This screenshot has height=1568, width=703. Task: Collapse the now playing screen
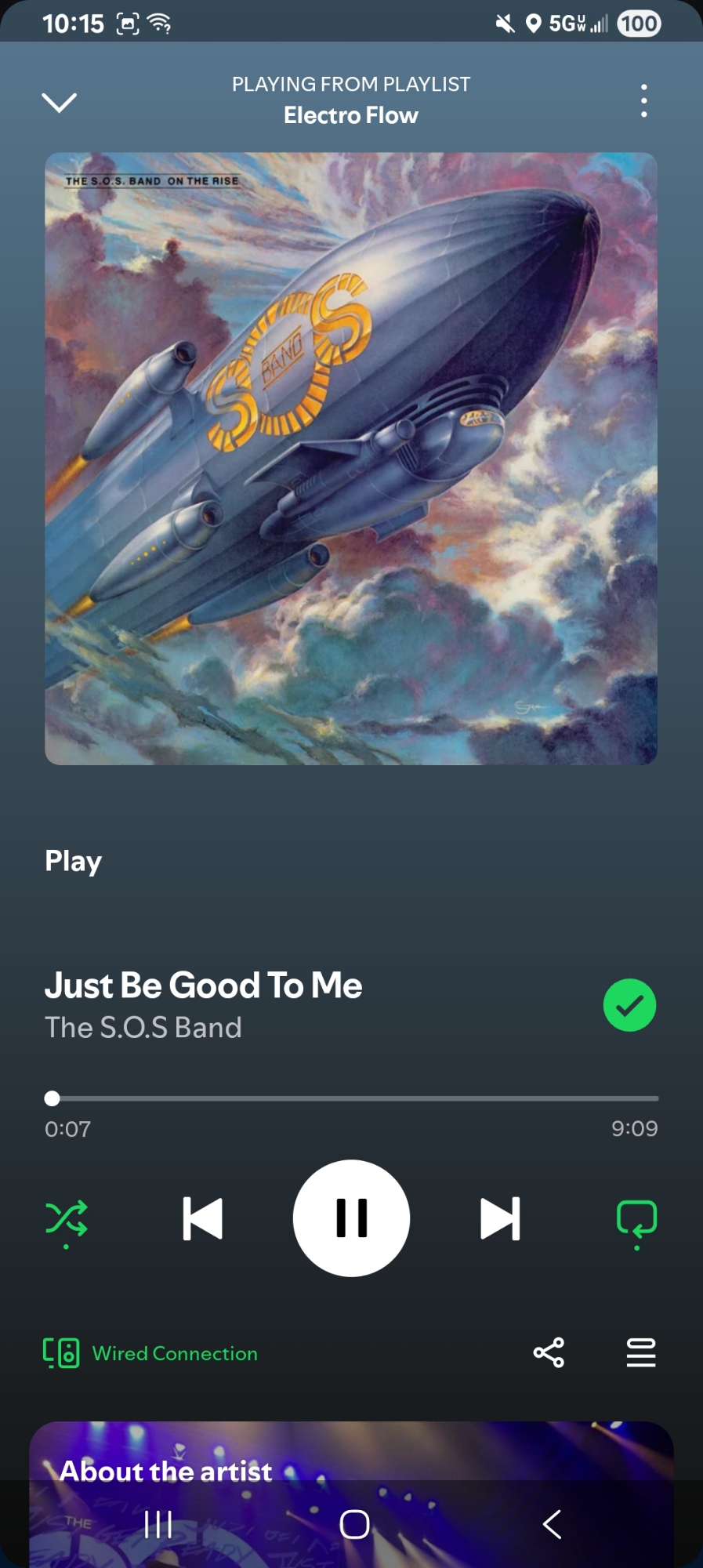(59, 102)
